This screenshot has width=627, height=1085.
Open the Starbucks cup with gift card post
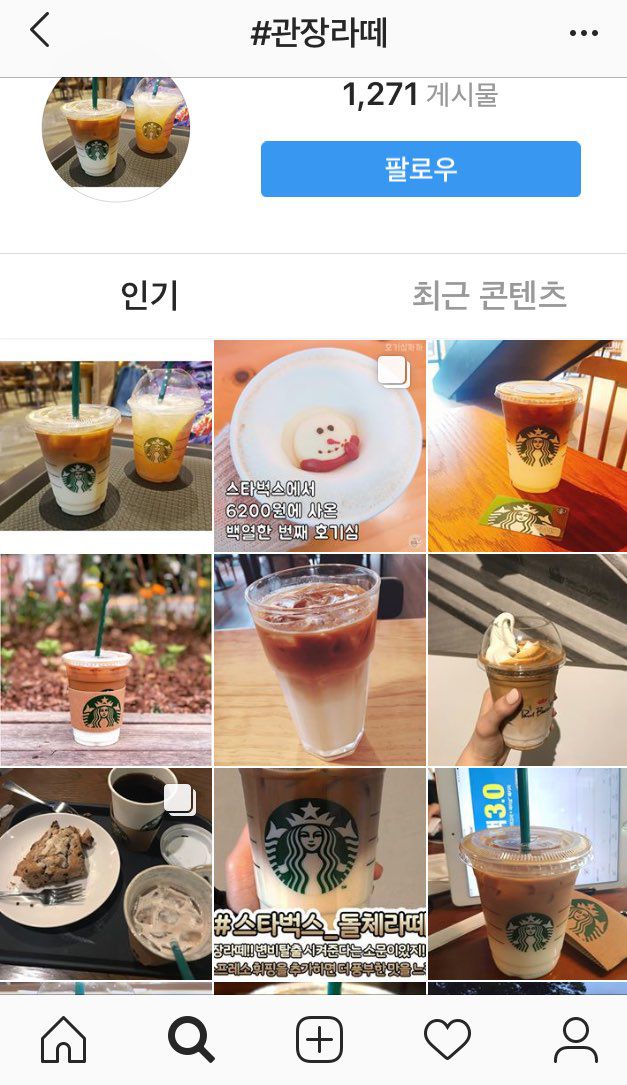527,445
